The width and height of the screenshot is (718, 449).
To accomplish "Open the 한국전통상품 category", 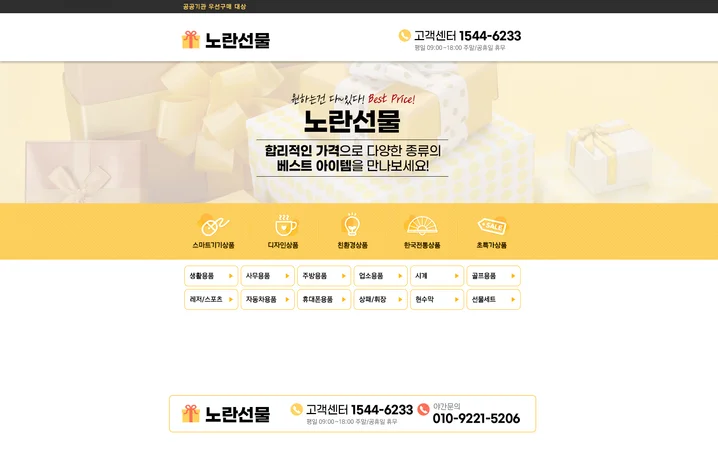I will point(421,231).
